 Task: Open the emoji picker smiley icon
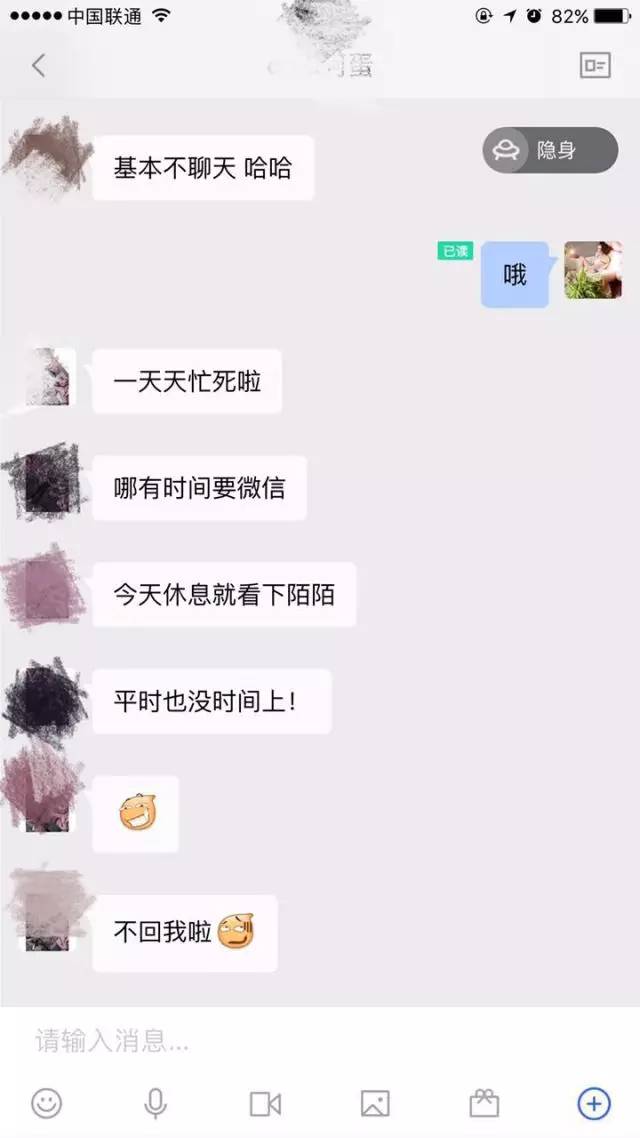(x=46, y=1104)
